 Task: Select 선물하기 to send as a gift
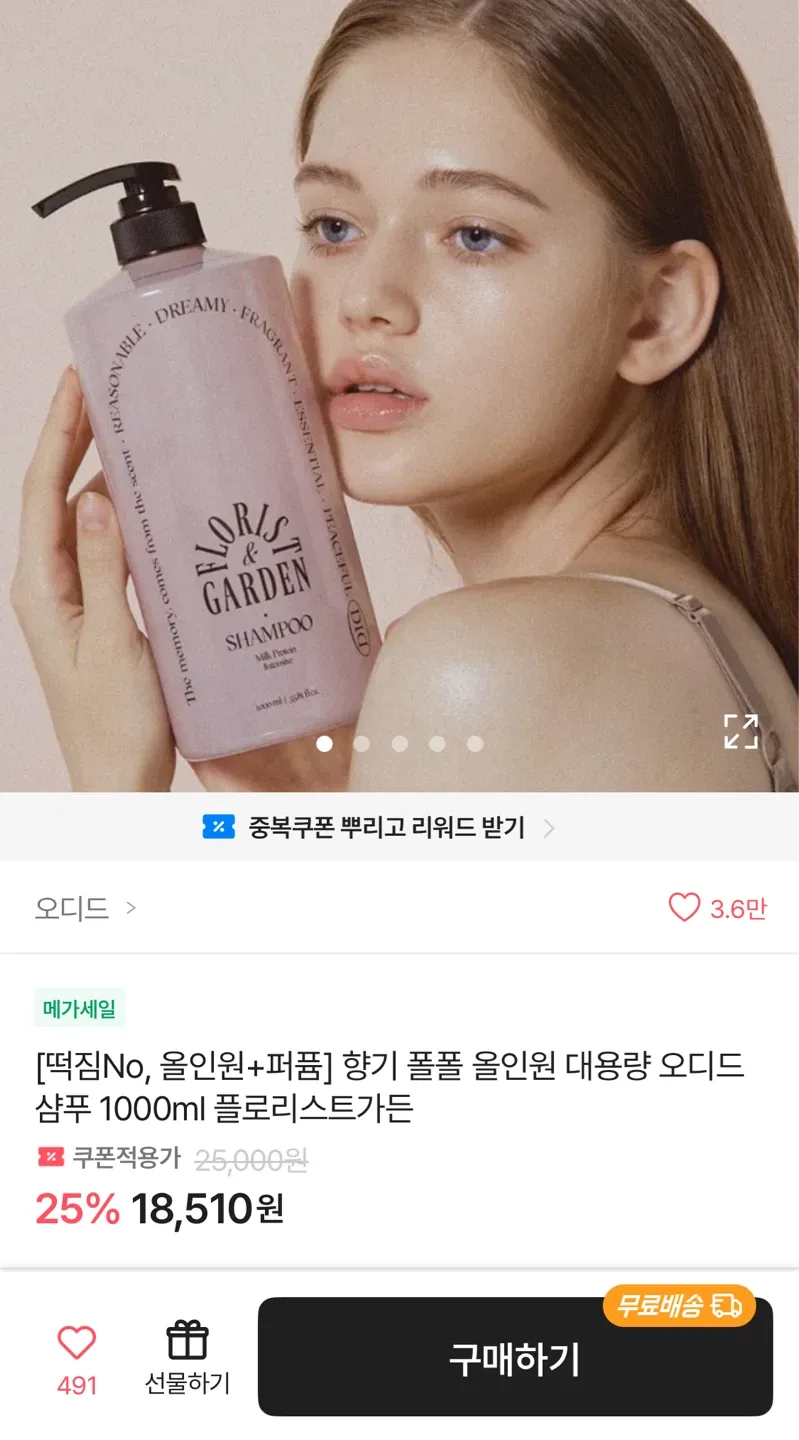pyautogui.click(x=187, y=1357)
